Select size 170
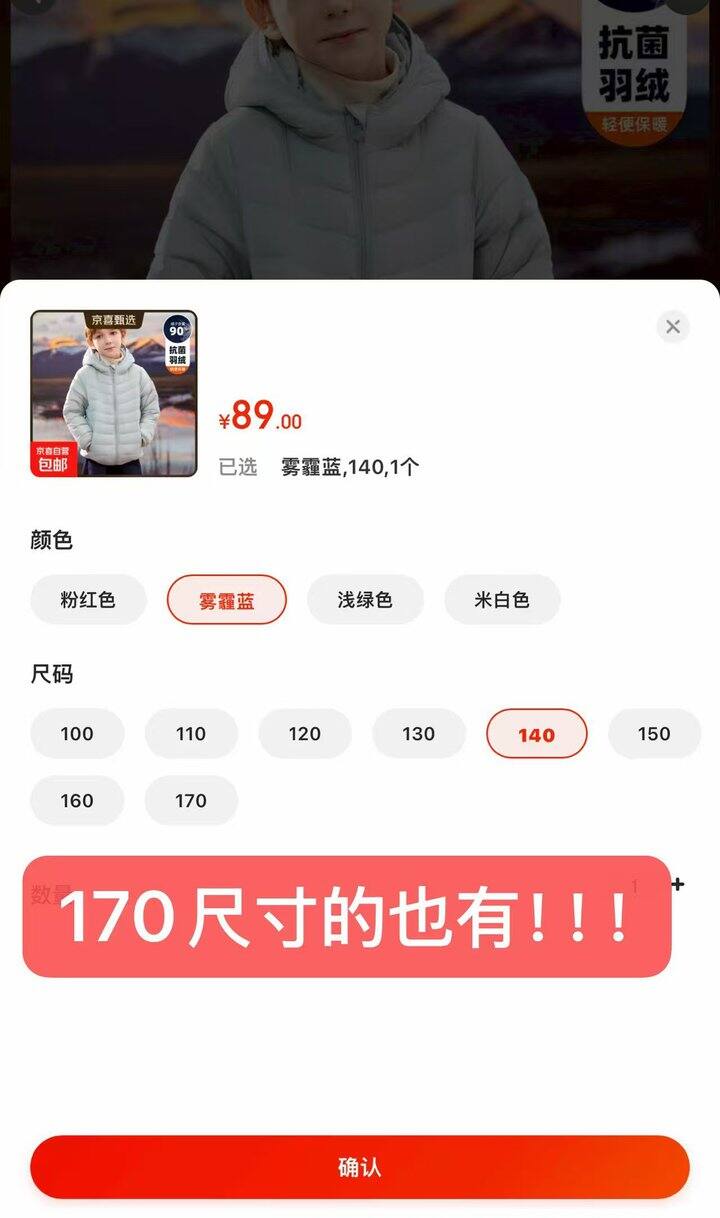Viewport: 720px width, 1218px height. (191, 801)
